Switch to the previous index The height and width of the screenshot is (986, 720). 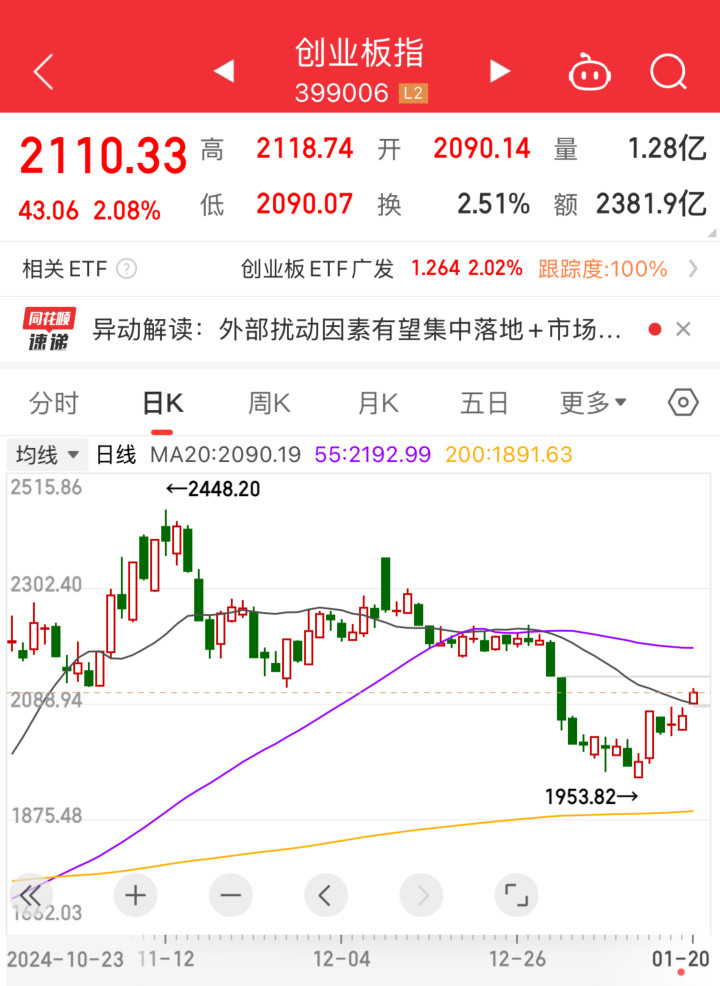224,71
